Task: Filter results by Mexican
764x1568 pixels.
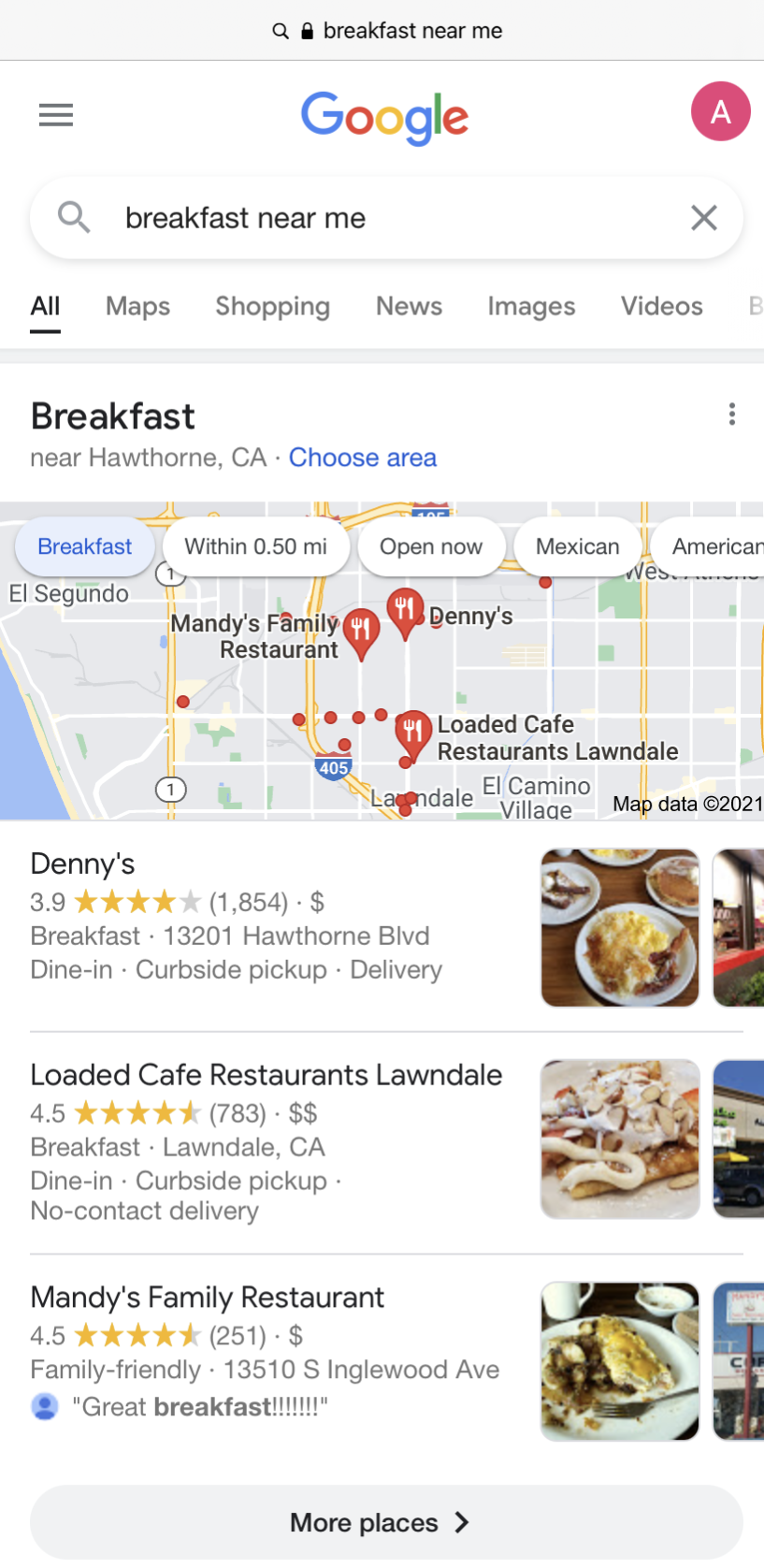Action: (x=578, y=546)
